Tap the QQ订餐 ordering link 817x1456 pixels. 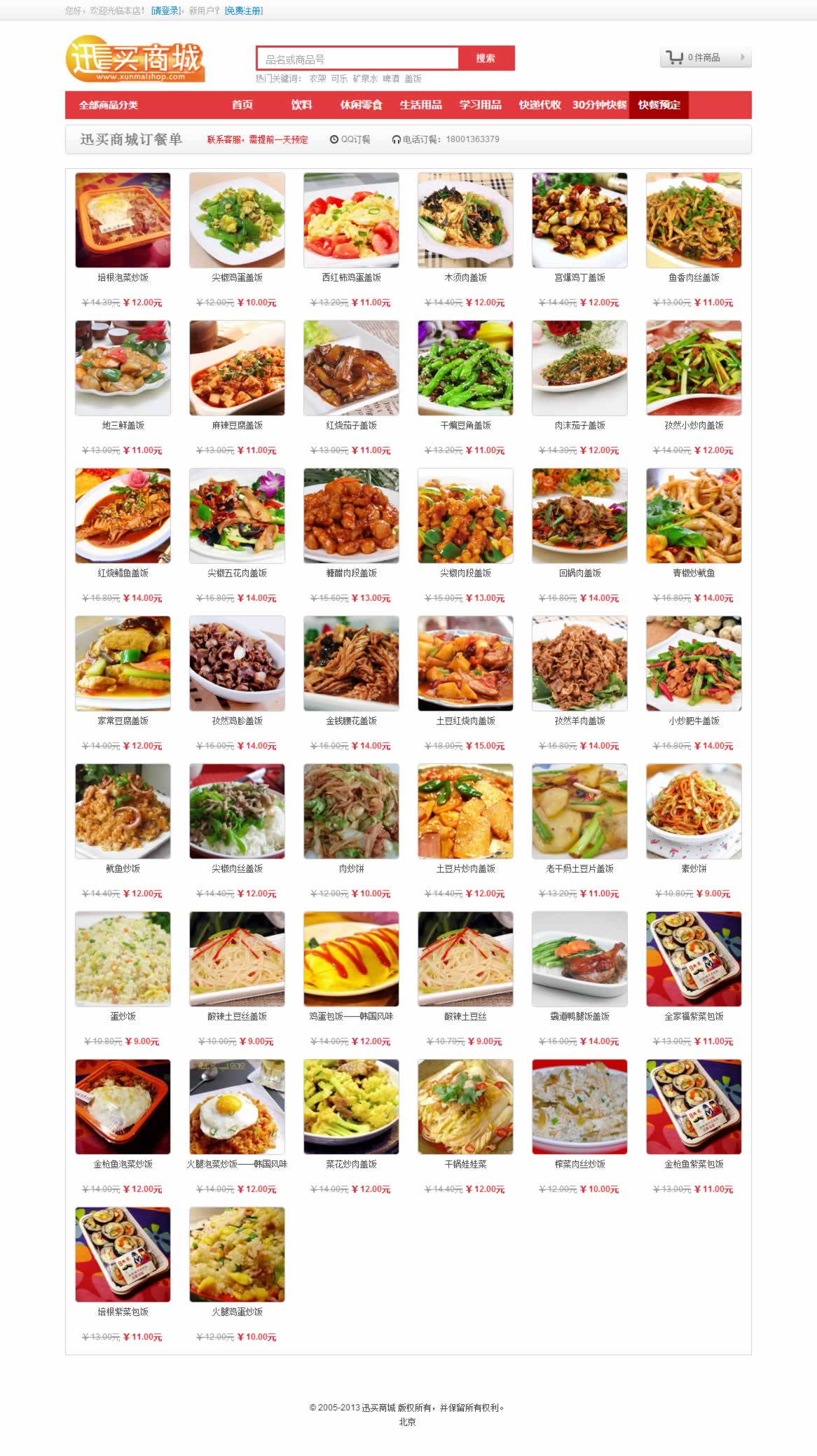click(x=350, y=139)
